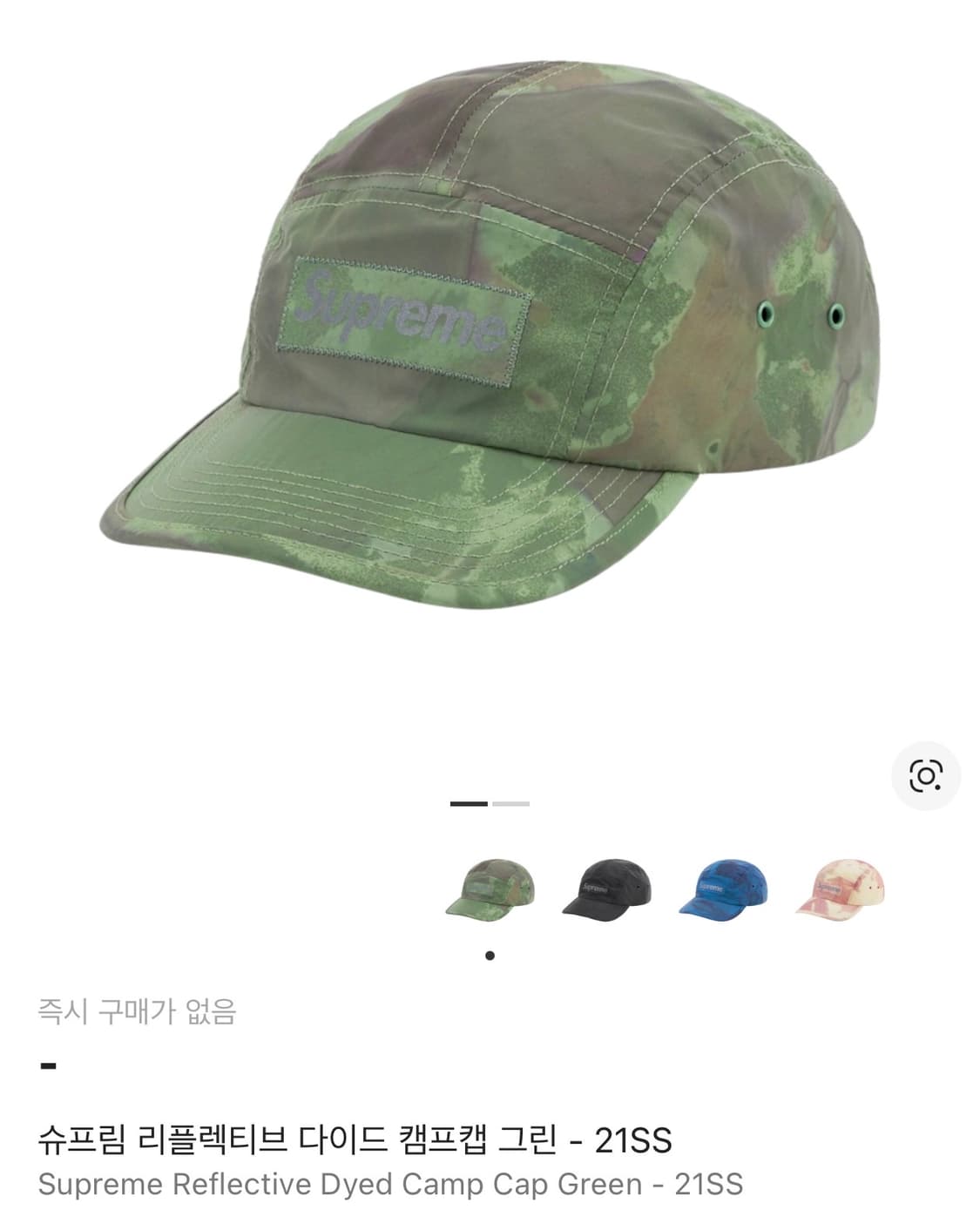Image resolution: width=980 pixels, height=1230 pixels.
Task: Click the dash price placeholder
Action: tap(48, 1068)
